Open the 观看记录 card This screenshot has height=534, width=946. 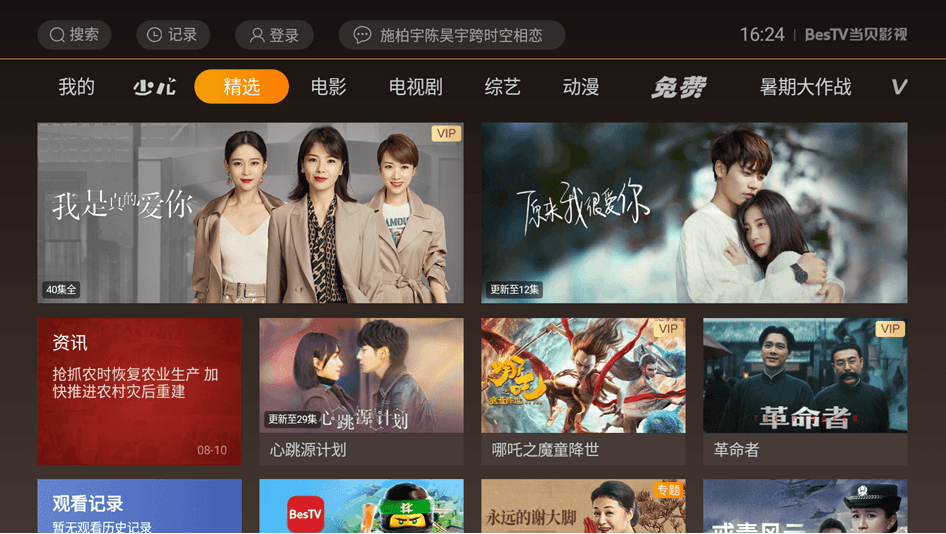(139, 507)
